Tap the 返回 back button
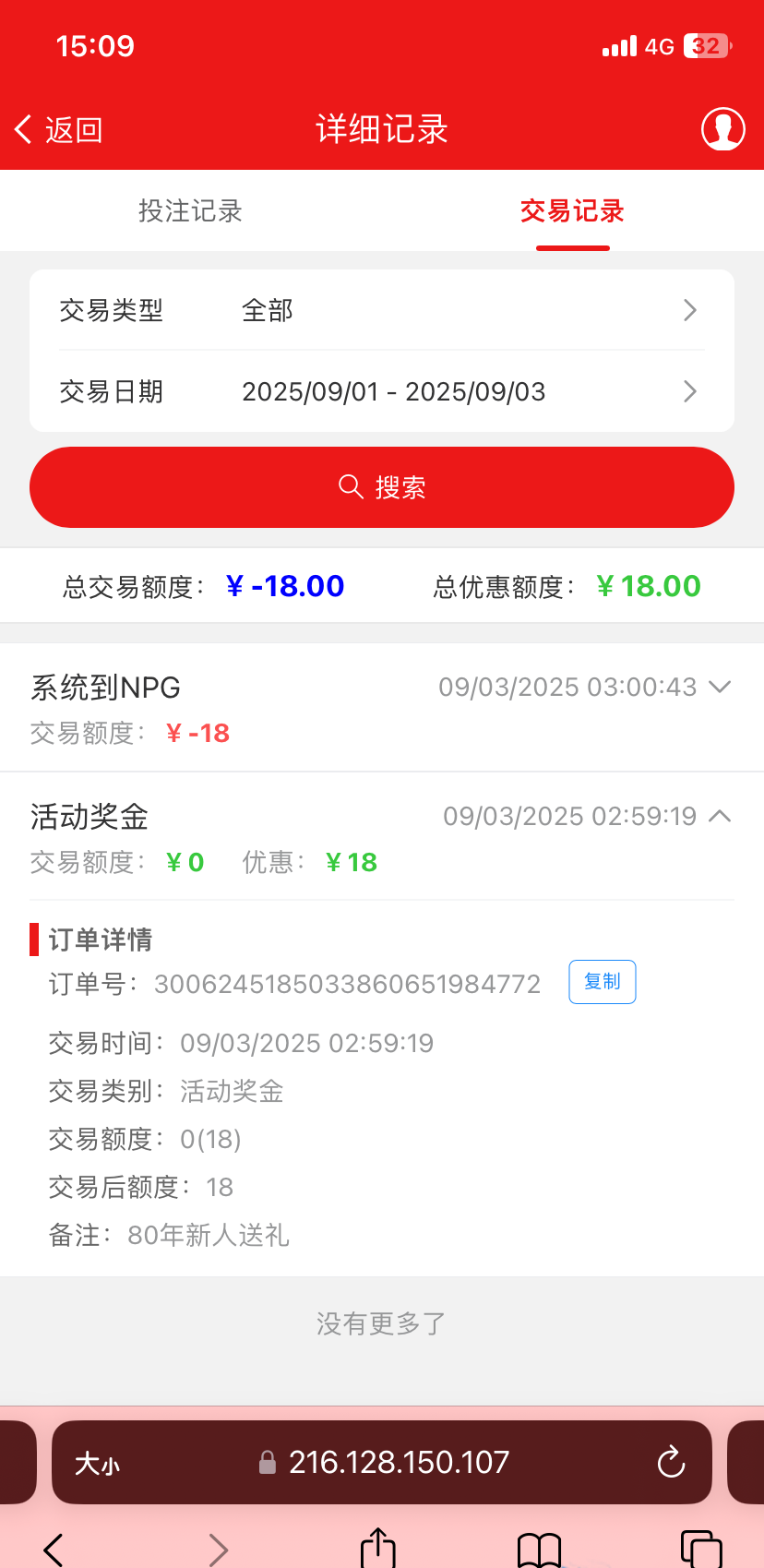 coord(59,130)
